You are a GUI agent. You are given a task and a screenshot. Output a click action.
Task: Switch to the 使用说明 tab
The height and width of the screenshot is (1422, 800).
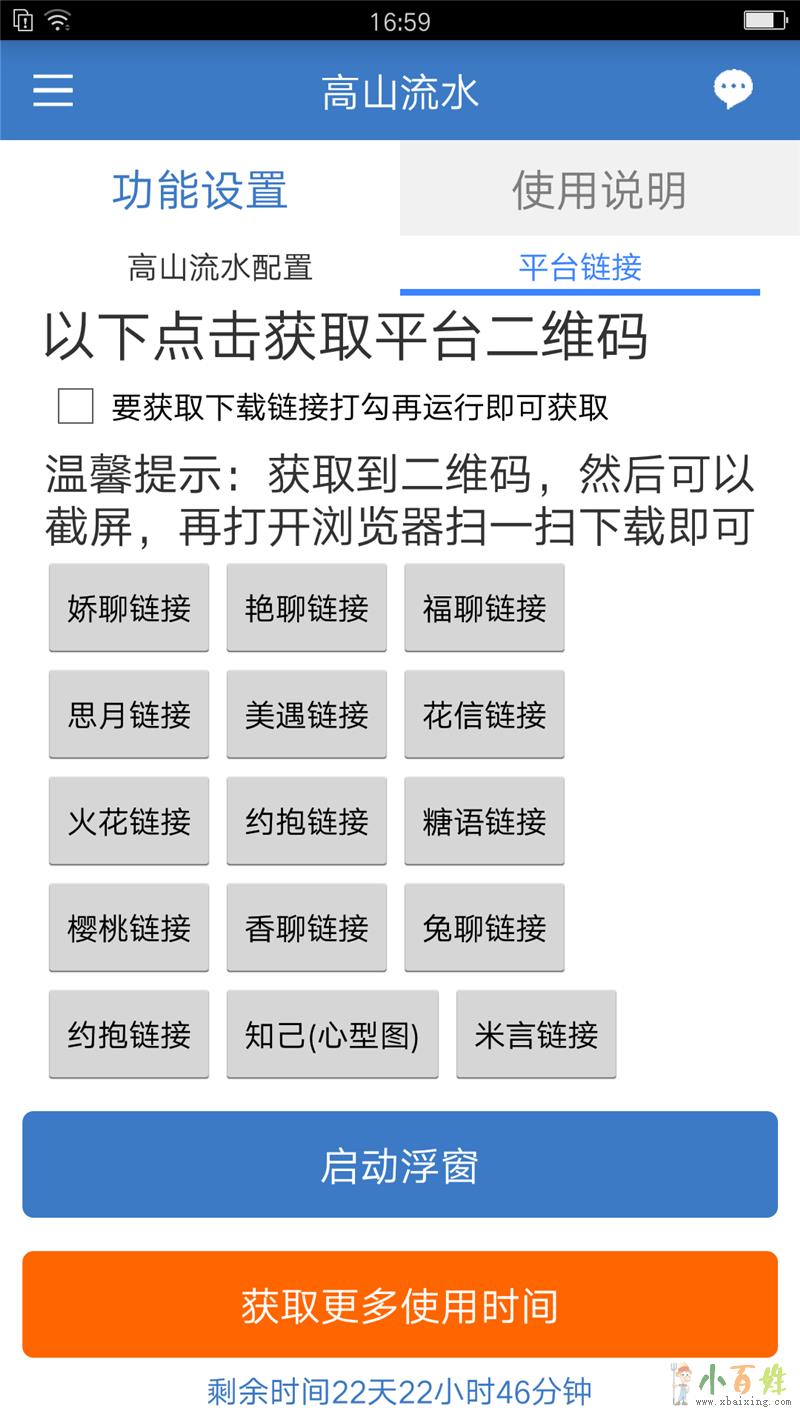coord(599,190)
